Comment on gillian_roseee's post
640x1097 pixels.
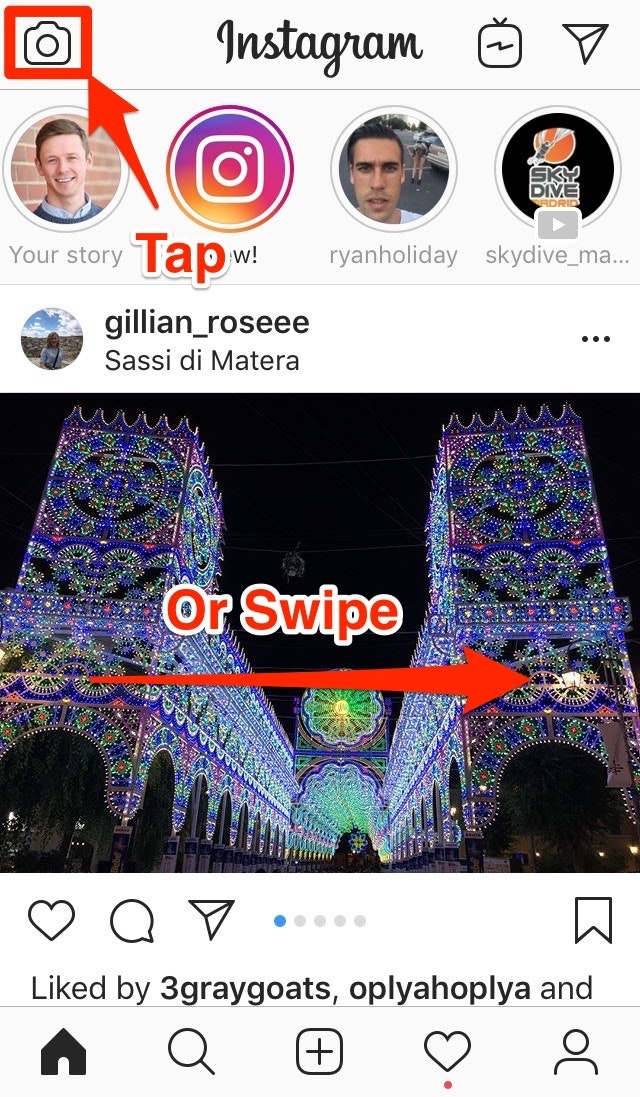[131, 921]
